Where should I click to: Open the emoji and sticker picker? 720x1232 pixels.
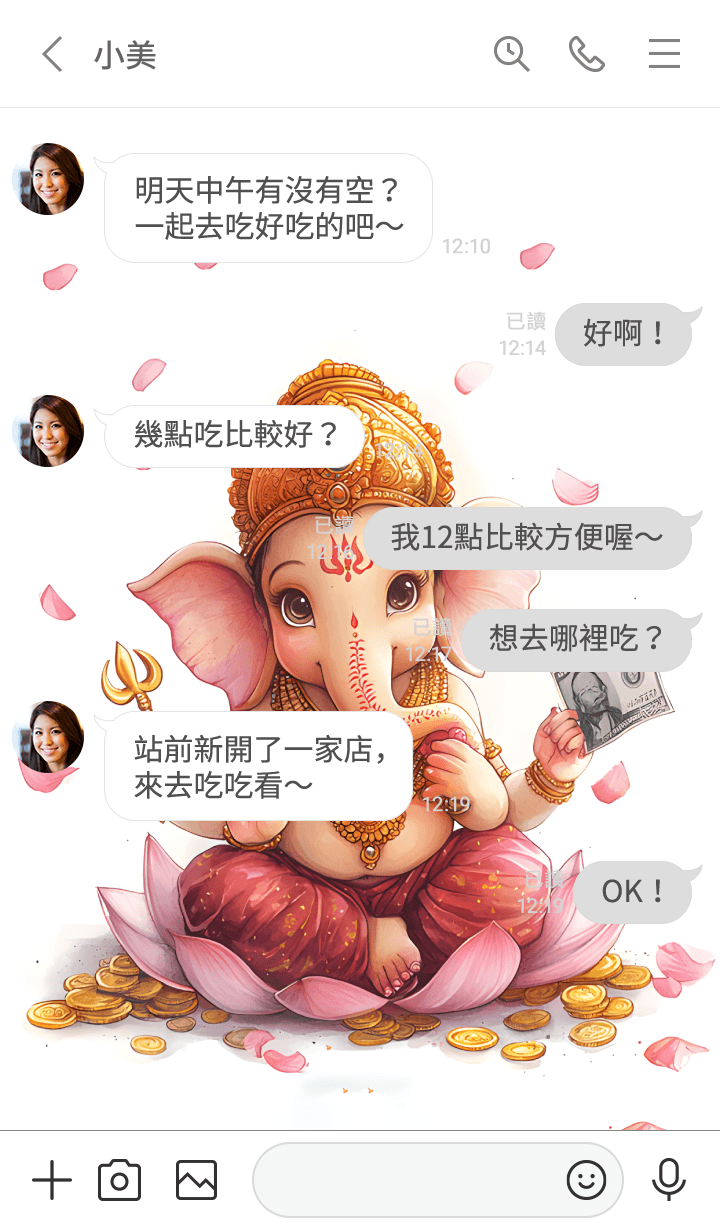[586, 1181]
